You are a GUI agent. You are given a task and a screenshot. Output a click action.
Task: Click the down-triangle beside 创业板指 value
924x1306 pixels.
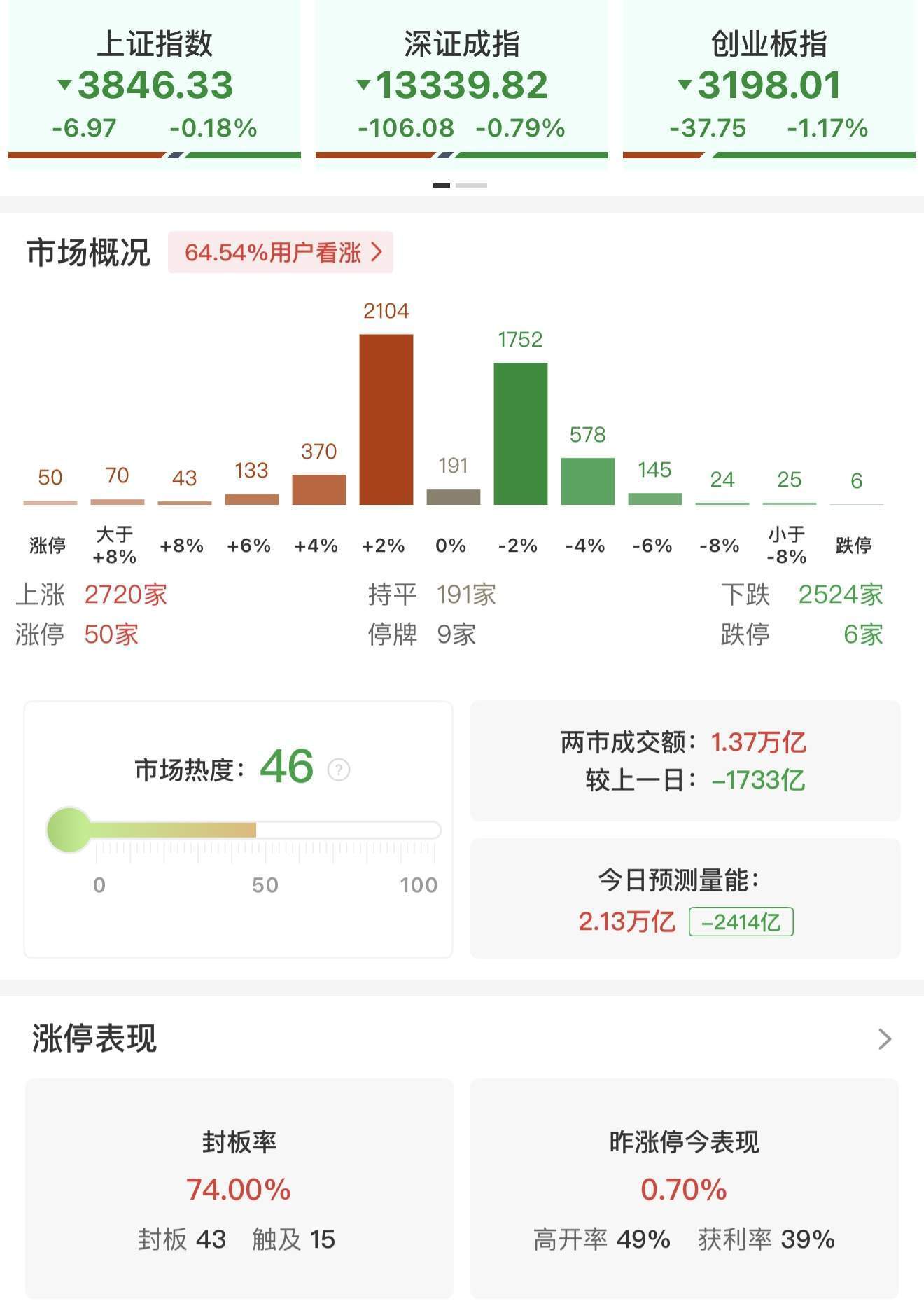coord(685,85)
